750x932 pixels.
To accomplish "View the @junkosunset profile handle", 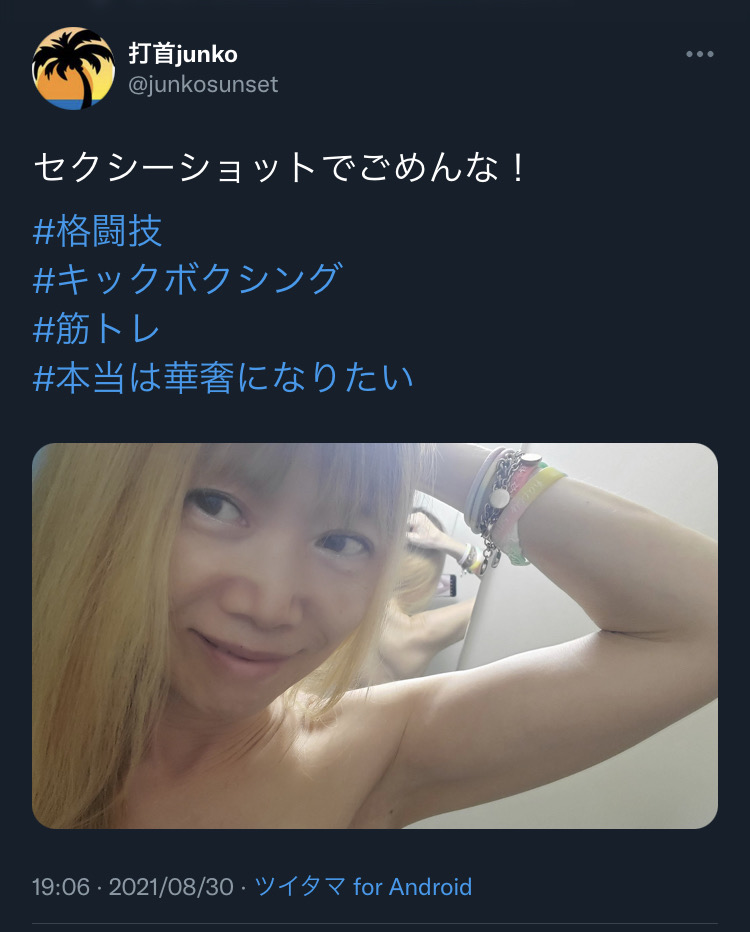I will tap(203, 85).
